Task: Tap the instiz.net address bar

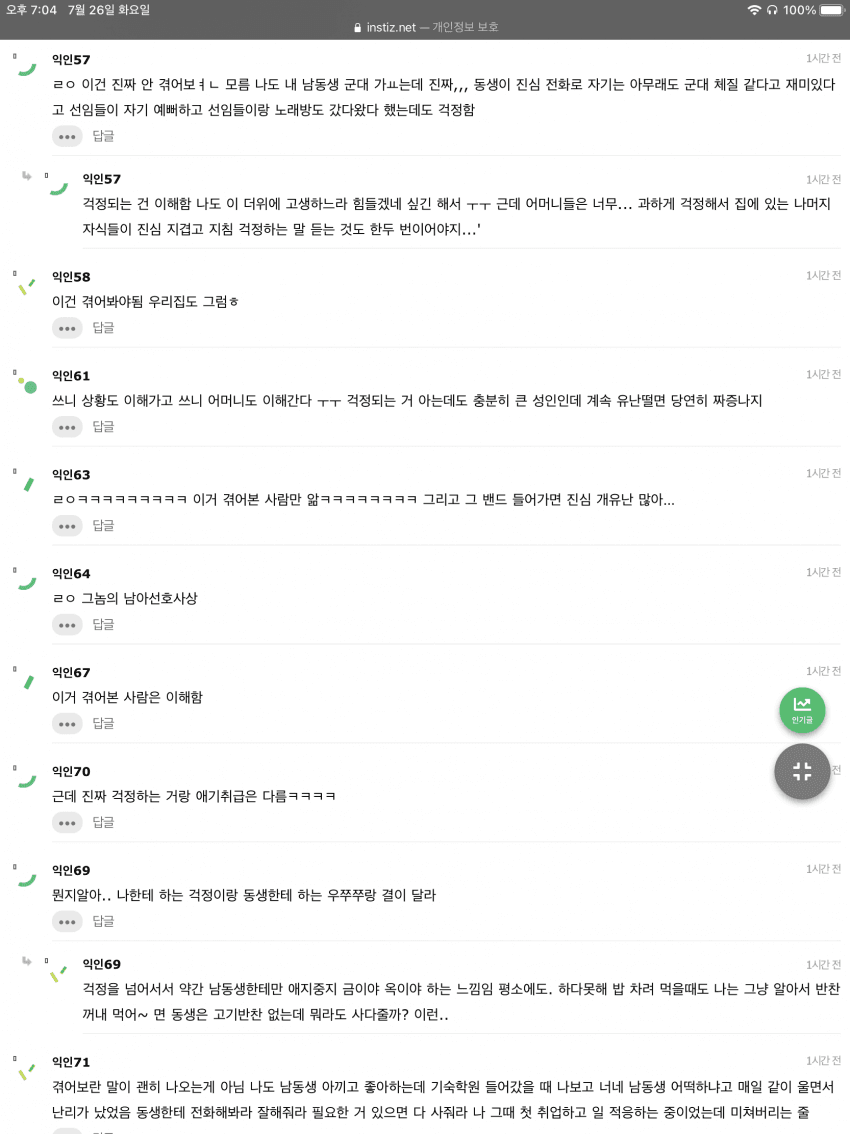Action: pyautogui.click(x=425, y=27)
